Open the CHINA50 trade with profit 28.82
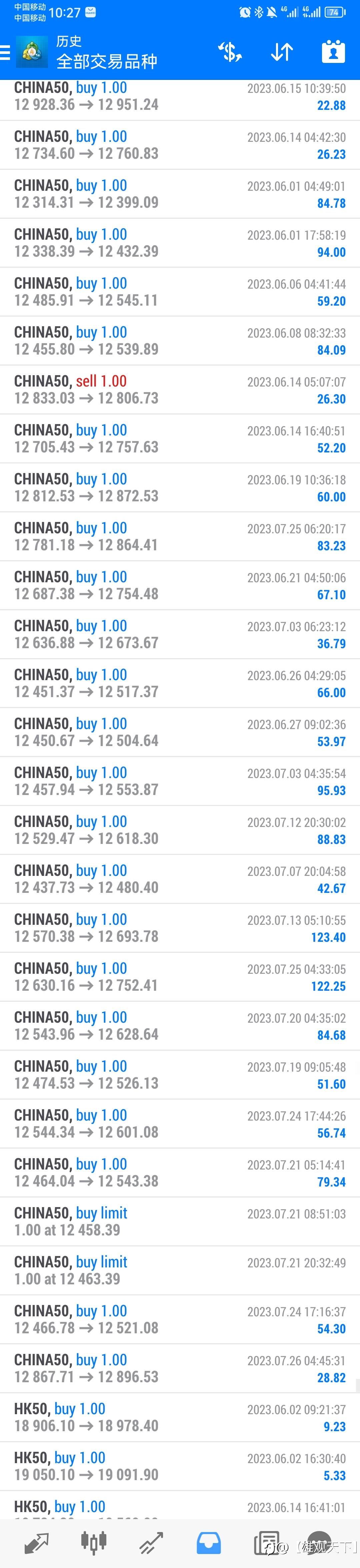Image resolution: width=360 pixels, height=1568 pixels. tap(180, 1368)
